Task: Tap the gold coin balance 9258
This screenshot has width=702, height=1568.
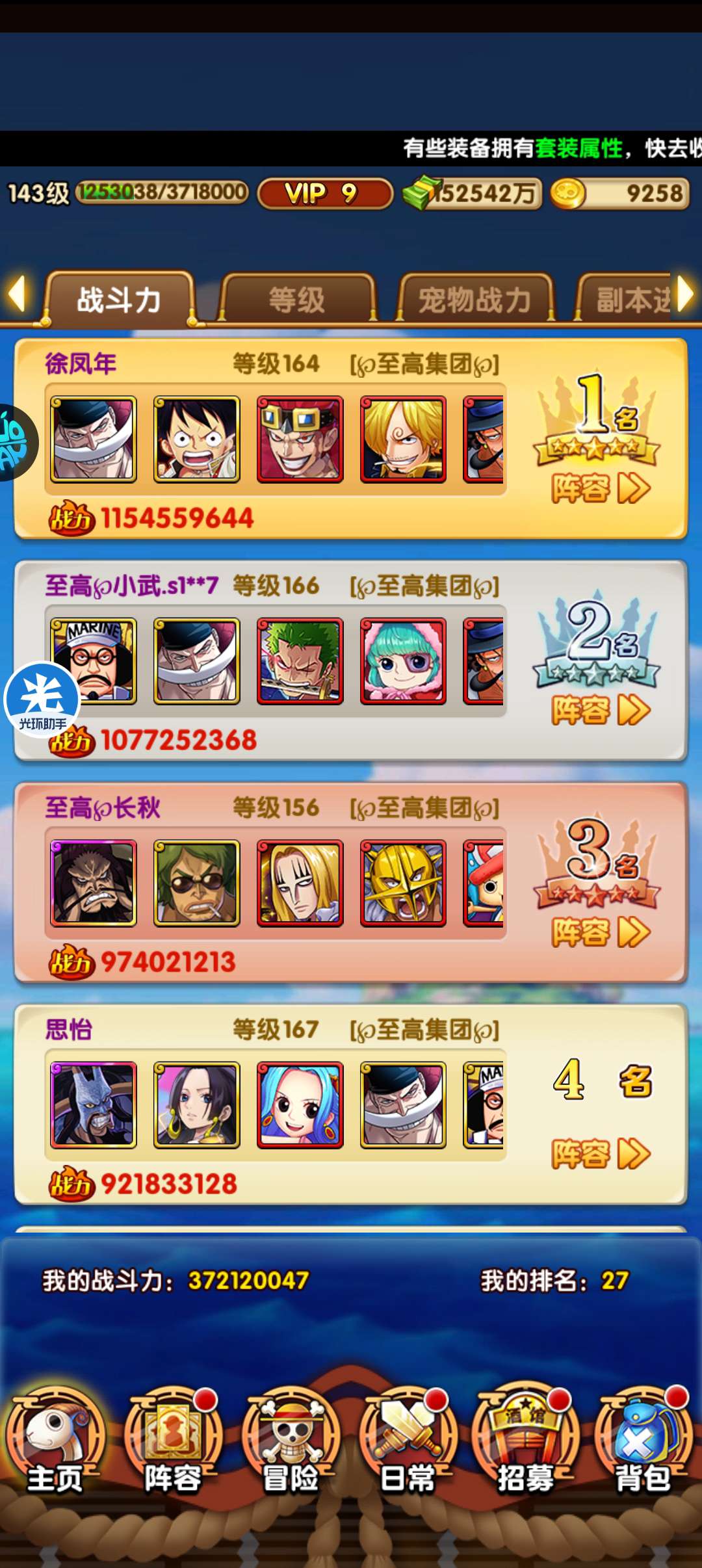Action: pyautogui.click(x=621, y=193)
